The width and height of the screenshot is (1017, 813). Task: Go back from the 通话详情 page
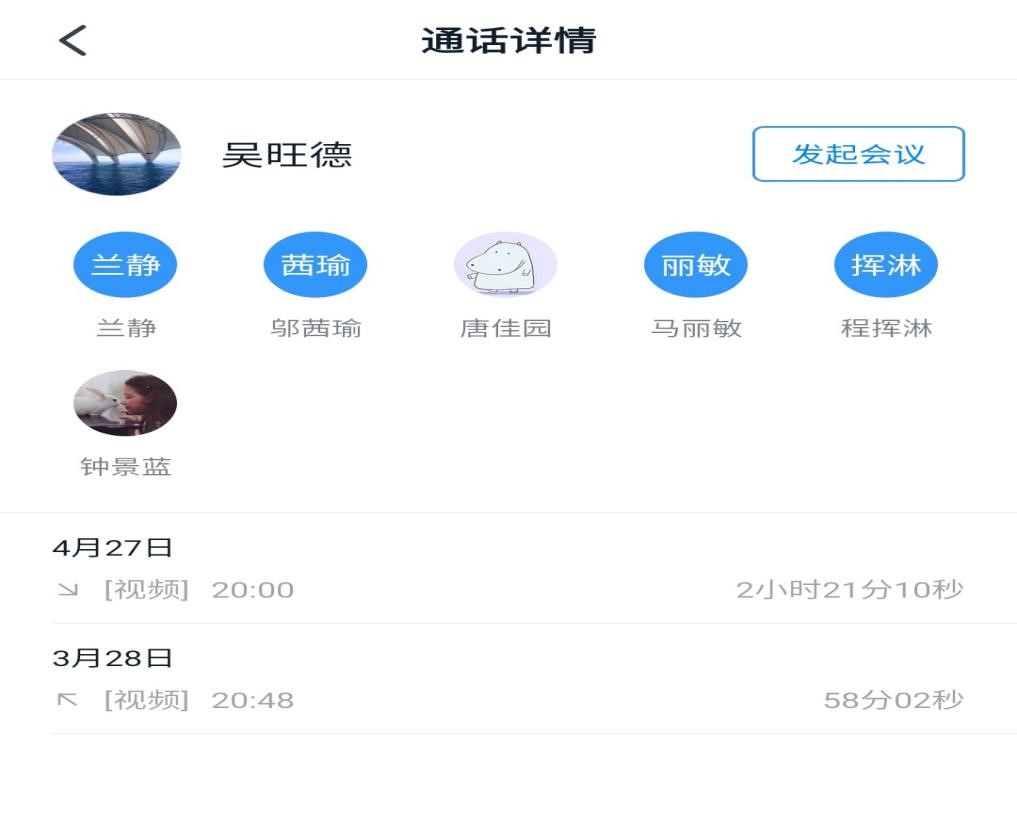pyautogui.click(x=73, y=41)
